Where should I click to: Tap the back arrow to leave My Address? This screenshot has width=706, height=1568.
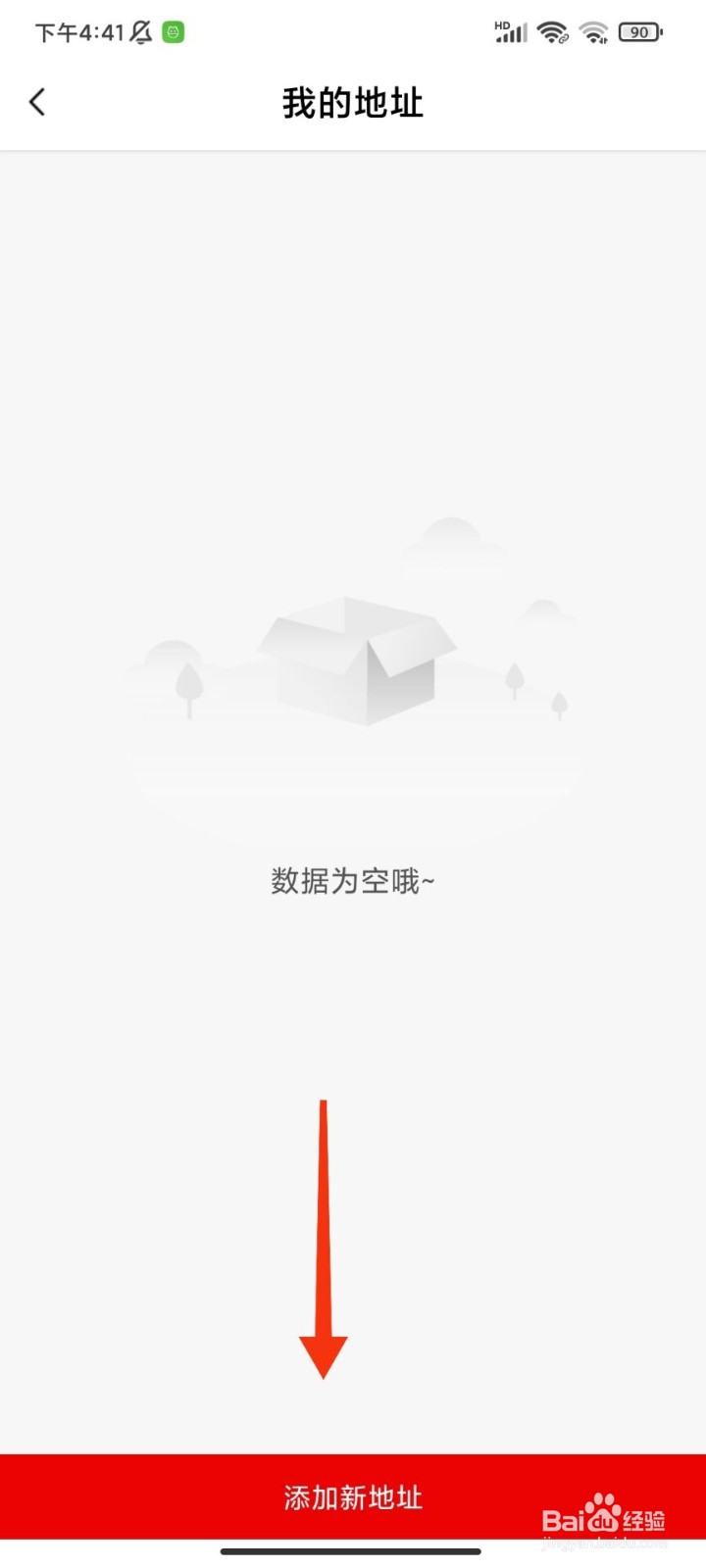37,101
